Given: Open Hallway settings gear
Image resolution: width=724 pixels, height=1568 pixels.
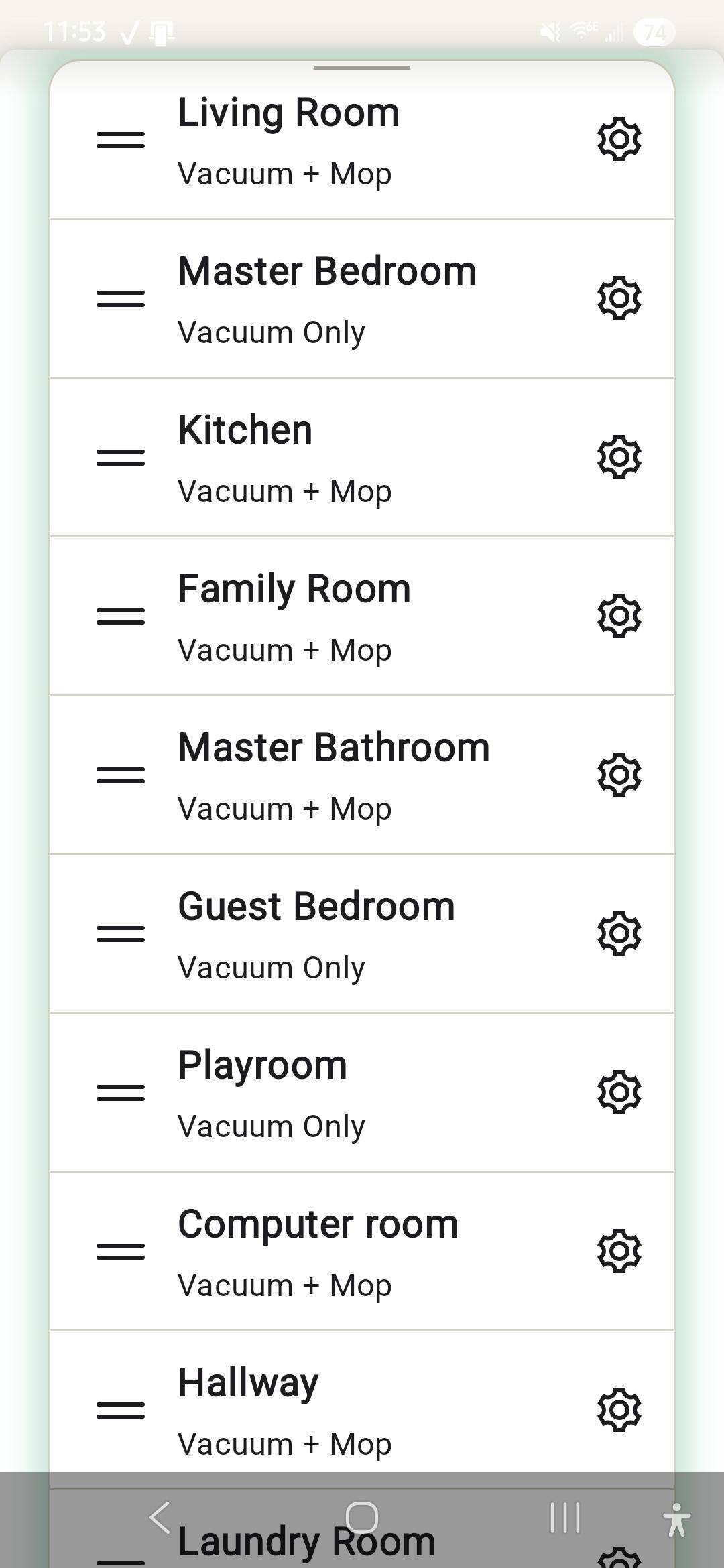Looking at the screenshot, I should click(x=619, y=1410).
